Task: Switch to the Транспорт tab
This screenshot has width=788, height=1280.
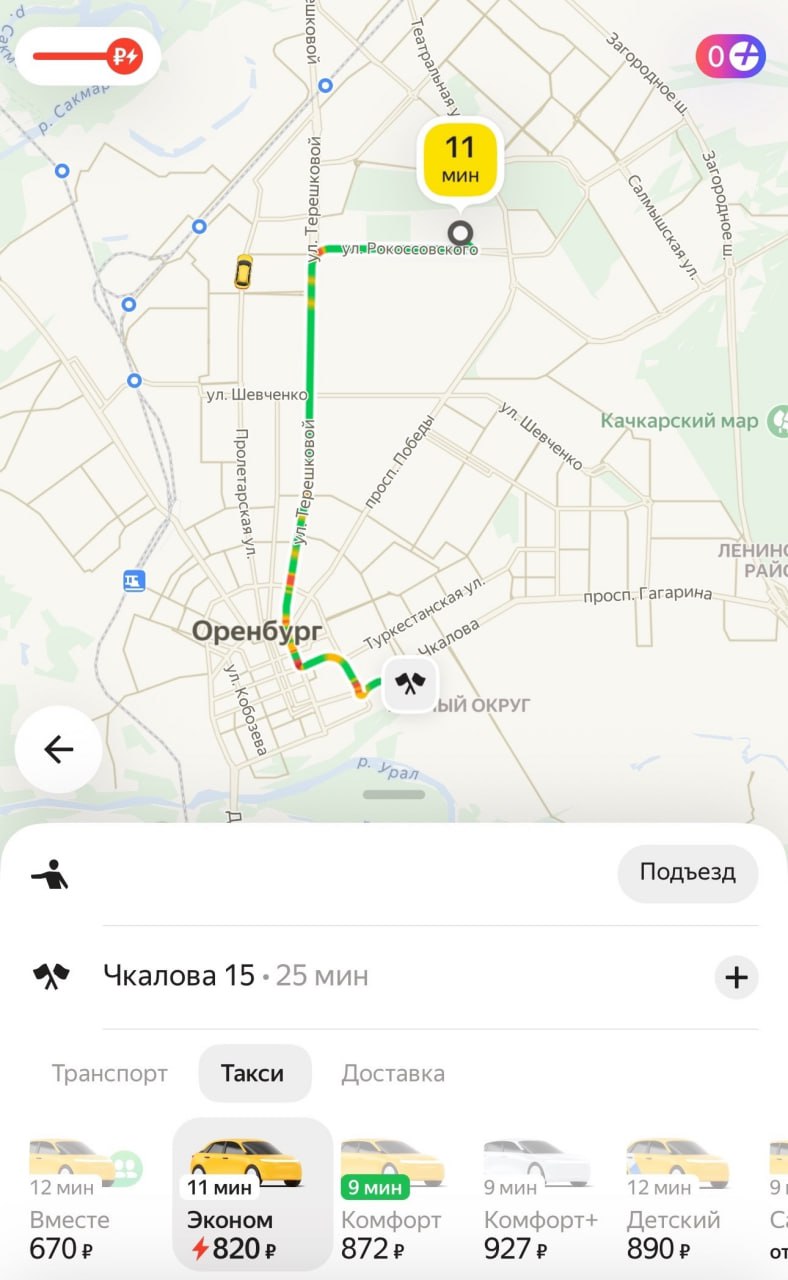Action: point(110,1074)
